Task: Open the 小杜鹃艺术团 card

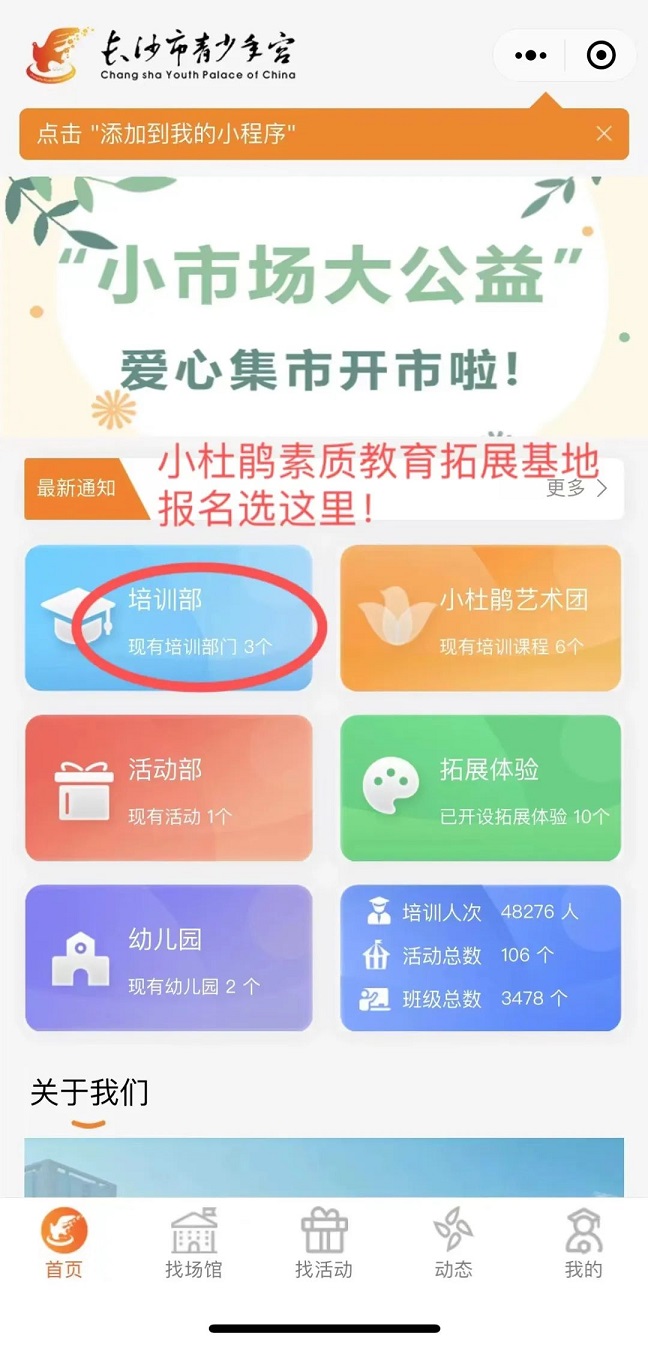Action: coord(481,618)
